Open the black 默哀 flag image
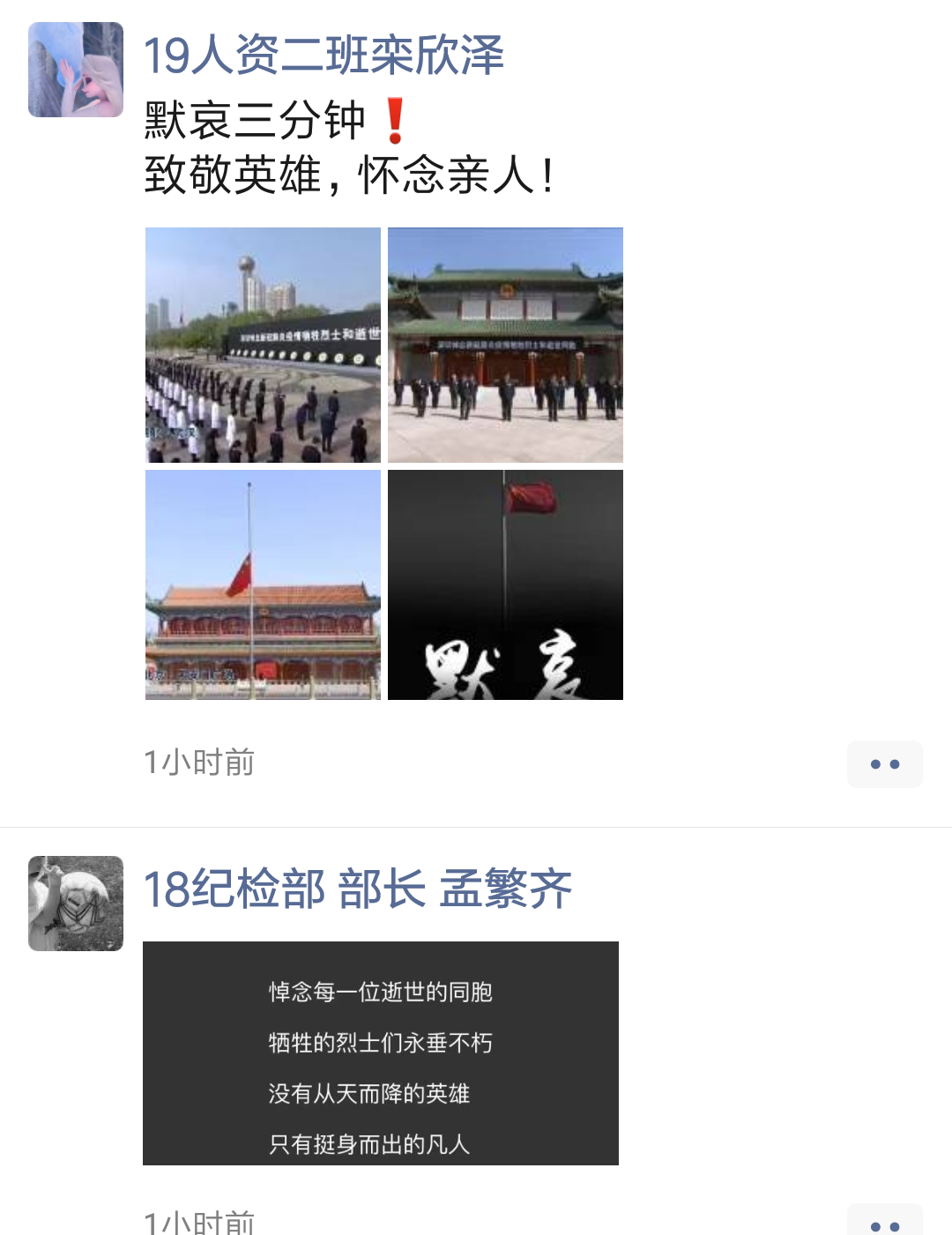952x1235 pixels. (x=505, y=584)
